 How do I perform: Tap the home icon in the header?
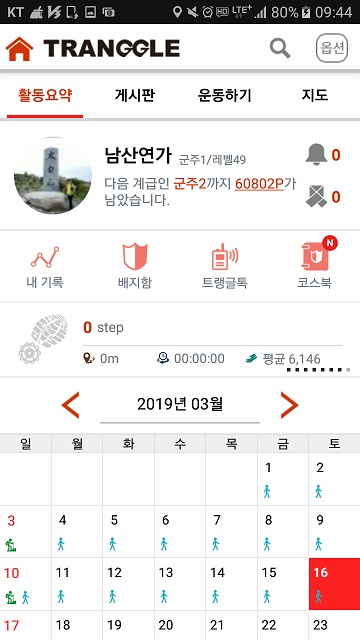19,49
